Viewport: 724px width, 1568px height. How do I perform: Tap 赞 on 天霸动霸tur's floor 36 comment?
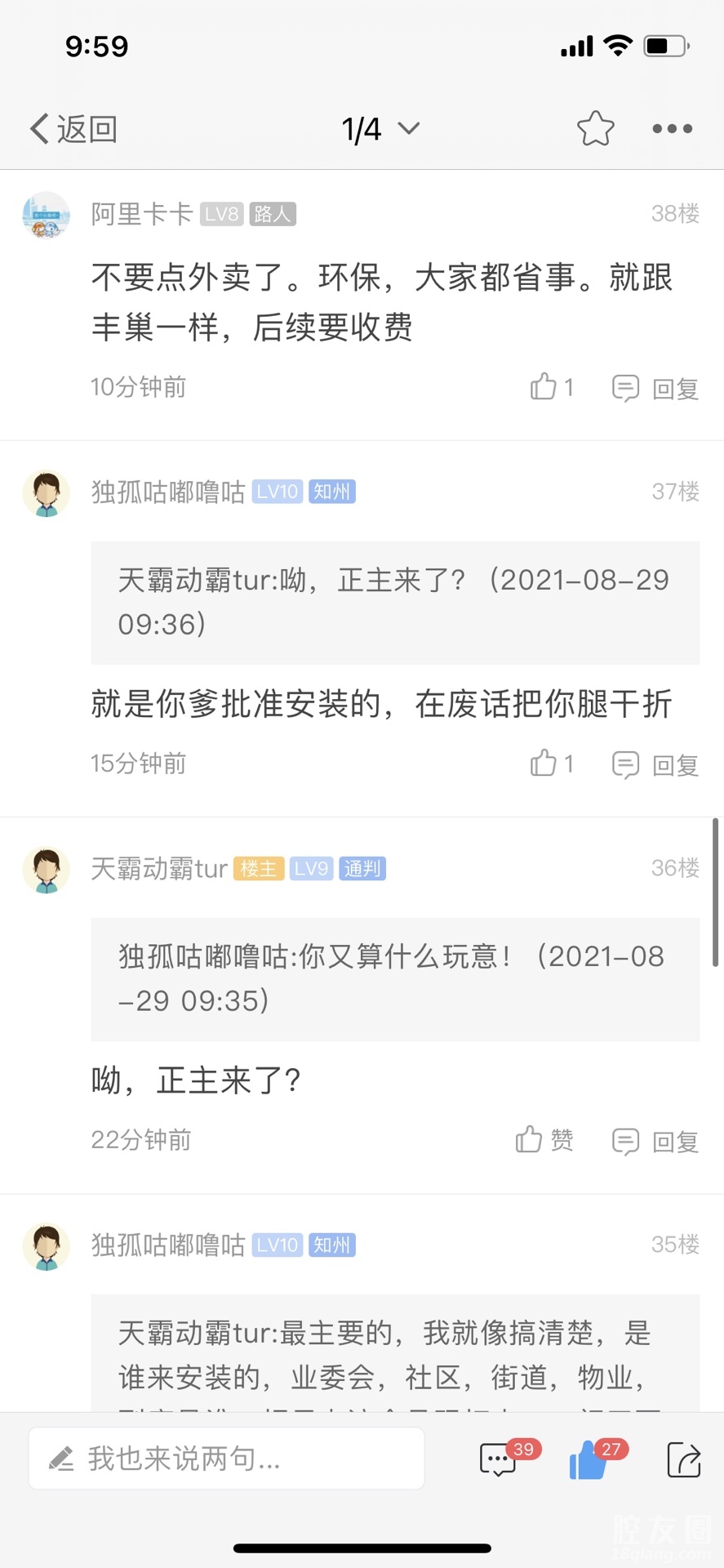tap(544, 1140)
